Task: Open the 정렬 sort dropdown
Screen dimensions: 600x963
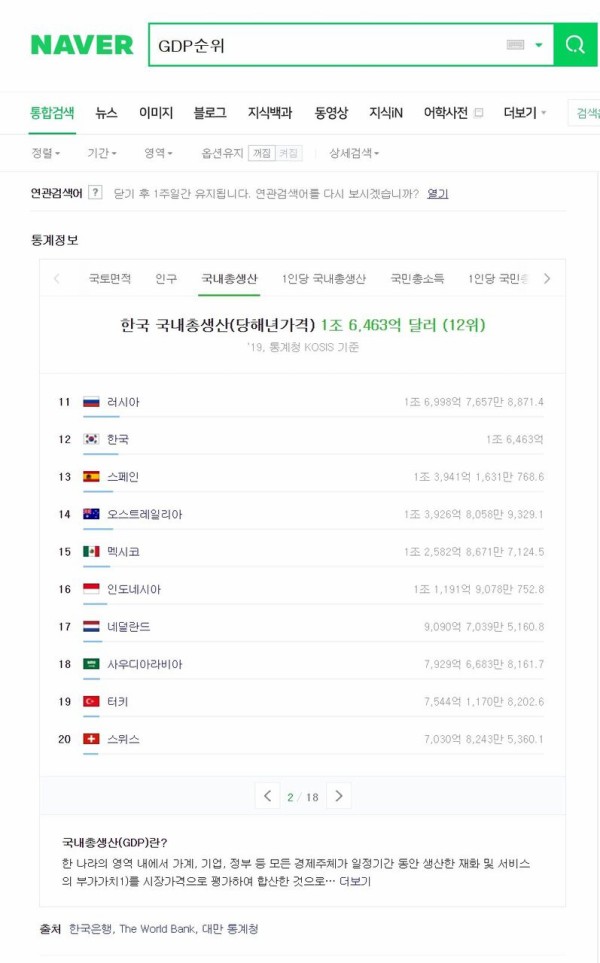Action: [x=45, y=153]
